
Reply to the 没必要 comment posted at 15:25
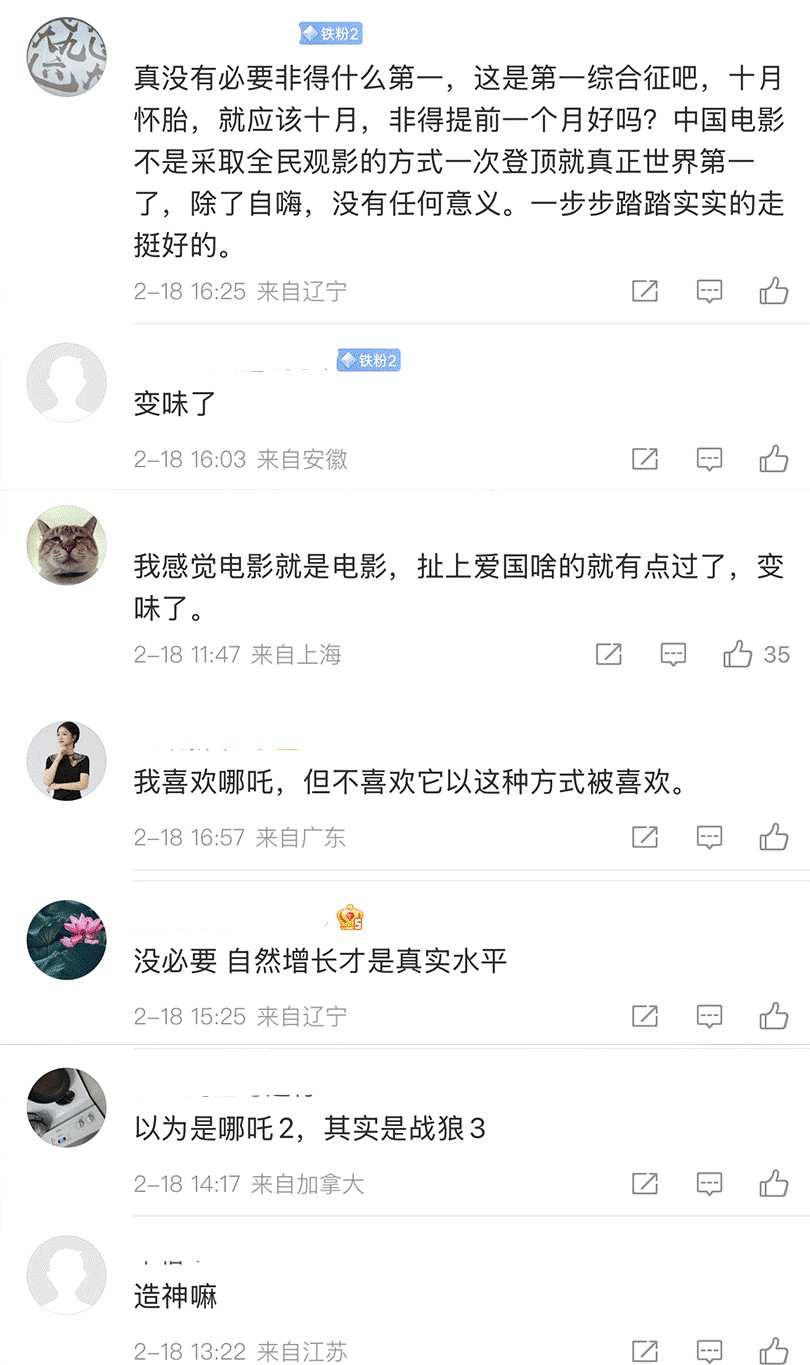pos(709,1016)
